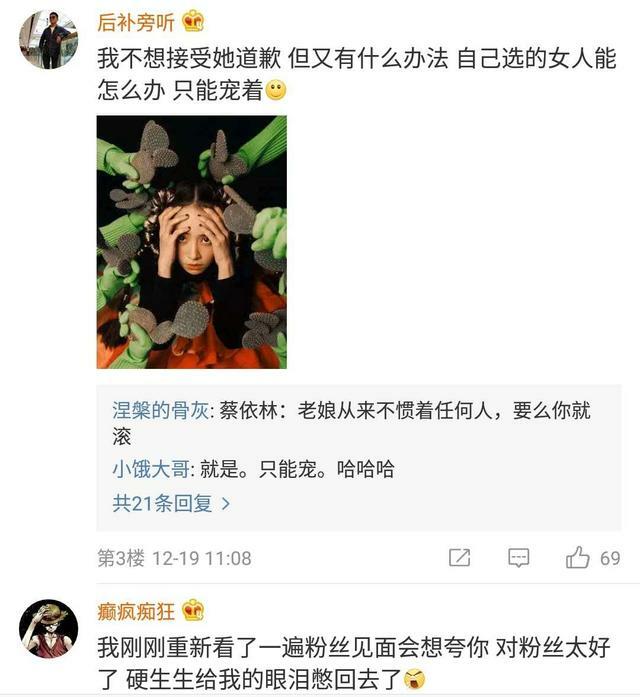Image resolution: width=640 pixels, height=697 pixels.
Task: Open username 后补旁听's profile
Action: point(136,21)
